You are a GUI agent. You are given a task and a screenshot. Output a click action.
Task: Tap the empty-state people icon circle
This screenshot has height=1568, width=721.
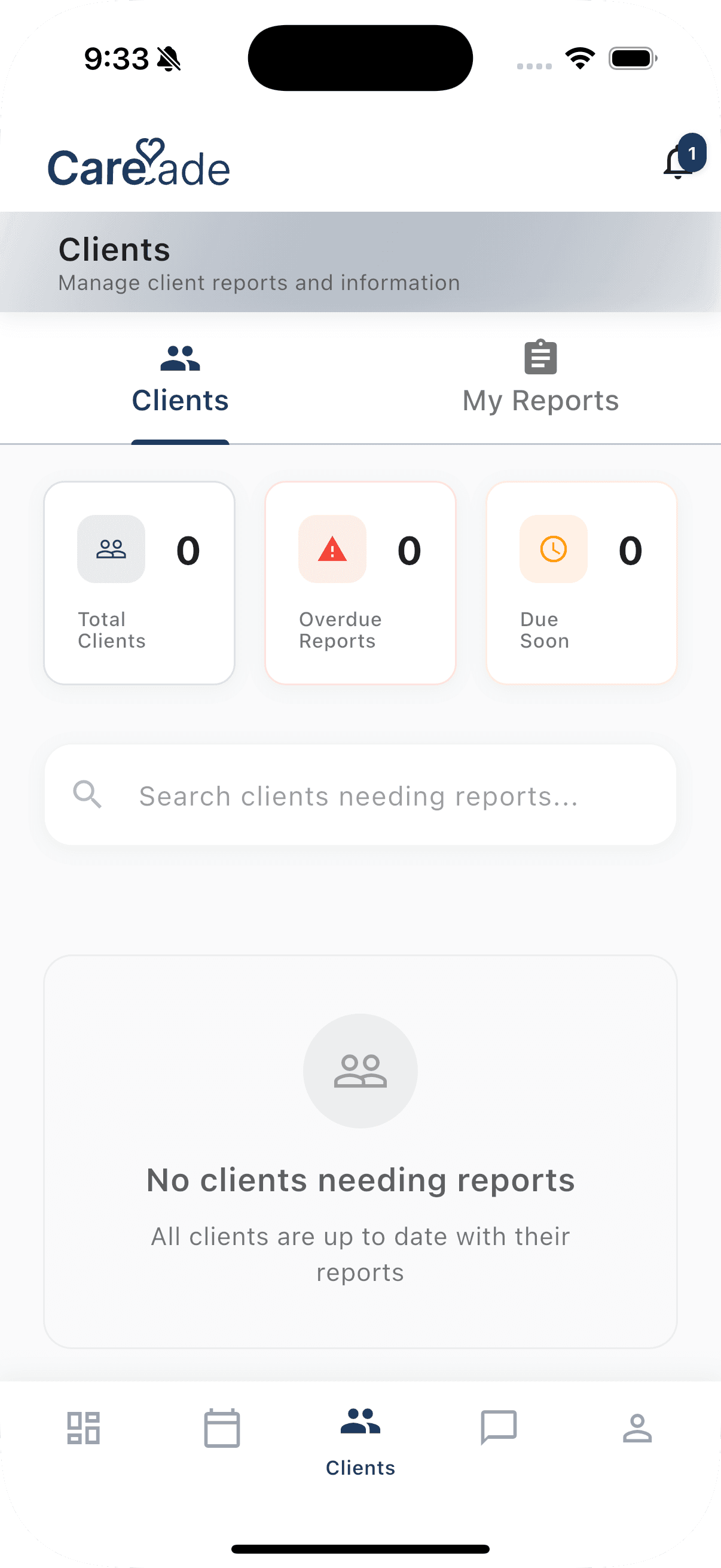pyautogui.click(x=360, y=1071)
